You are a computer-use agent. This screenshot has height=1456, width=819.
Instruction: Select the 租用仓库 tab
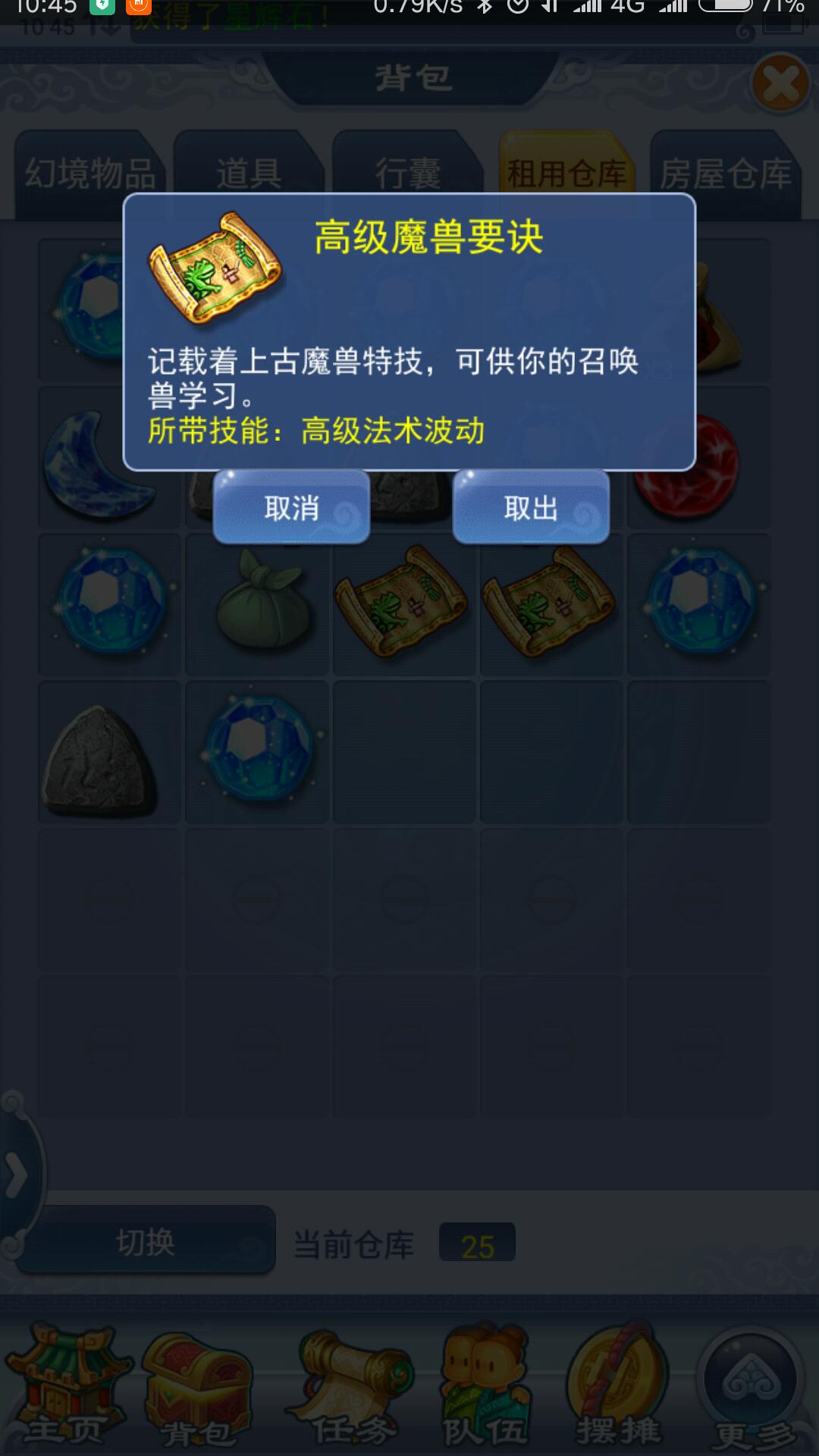click(566, 174)
